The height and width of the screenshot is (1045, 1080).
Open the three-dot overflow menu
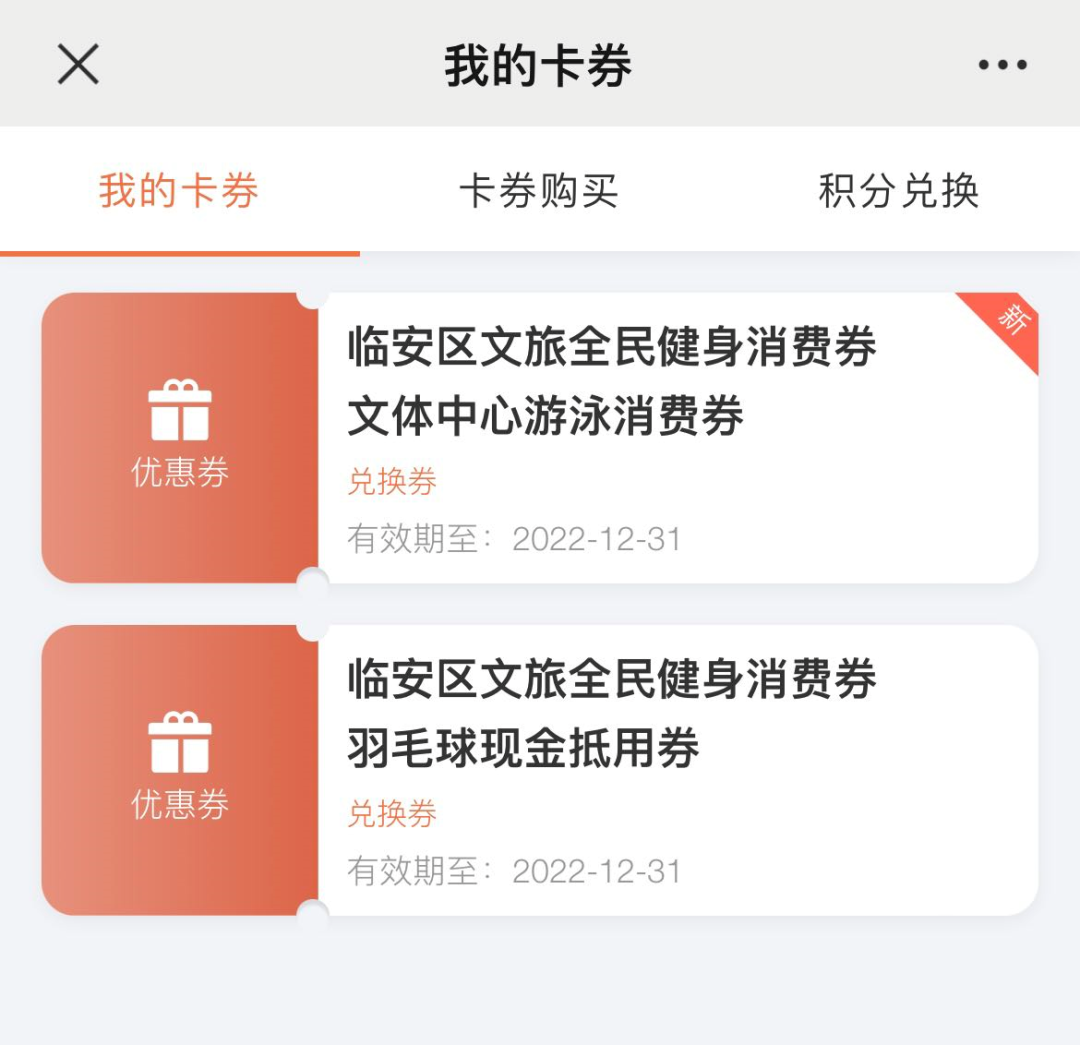1002,66
